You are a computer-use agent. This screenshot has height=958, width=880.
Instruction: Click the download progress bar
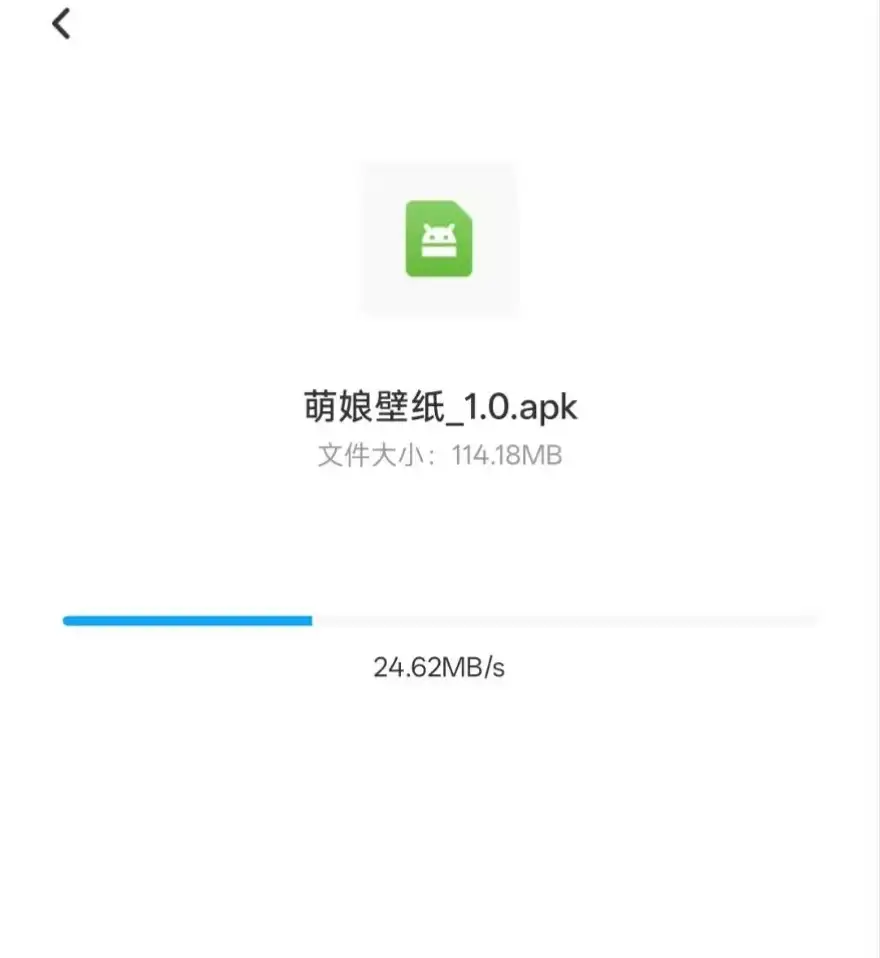pos(440,620)
